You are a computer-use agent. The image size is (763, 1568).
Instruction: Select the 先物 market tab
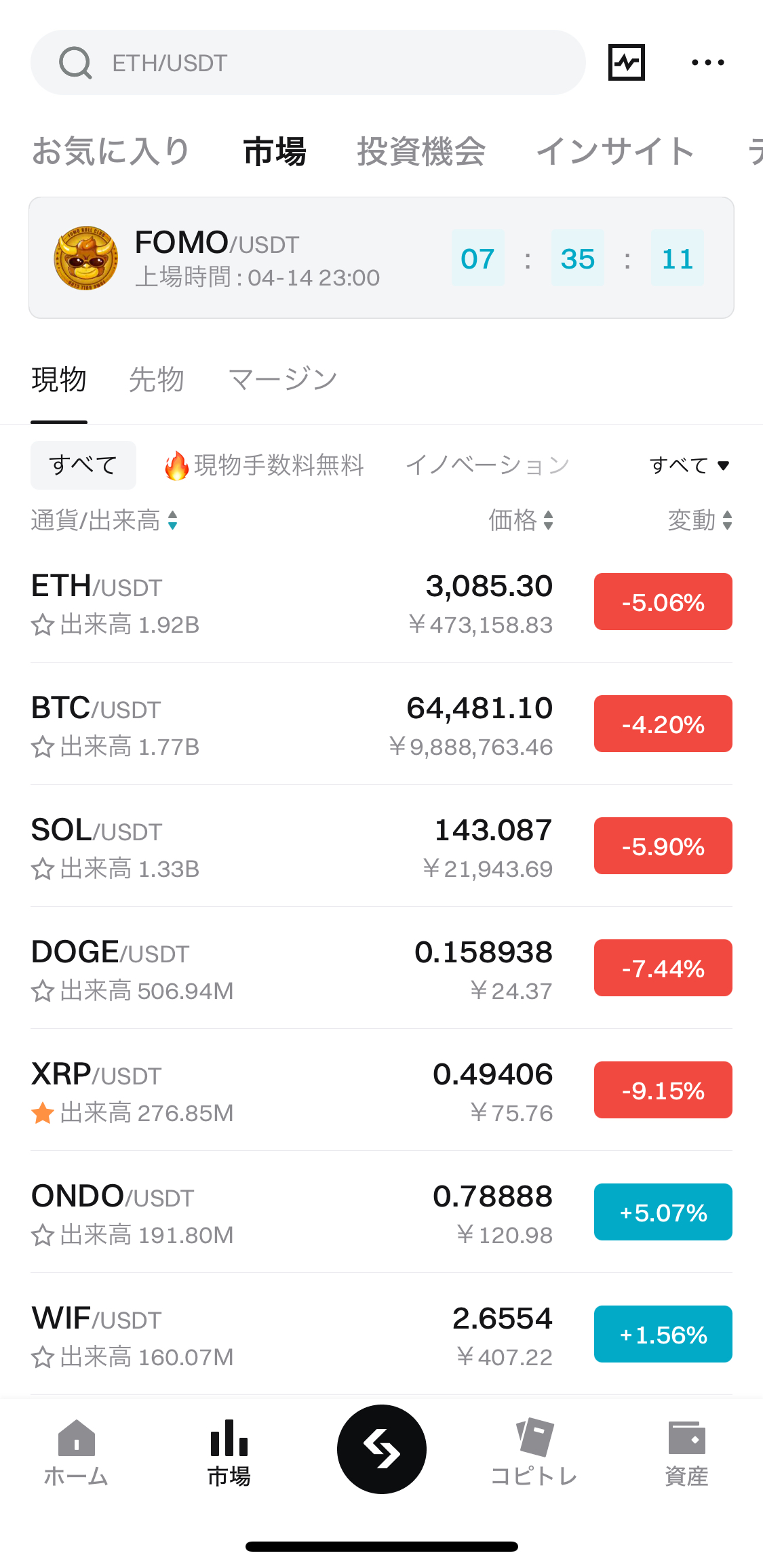click(x=157, y=379)
